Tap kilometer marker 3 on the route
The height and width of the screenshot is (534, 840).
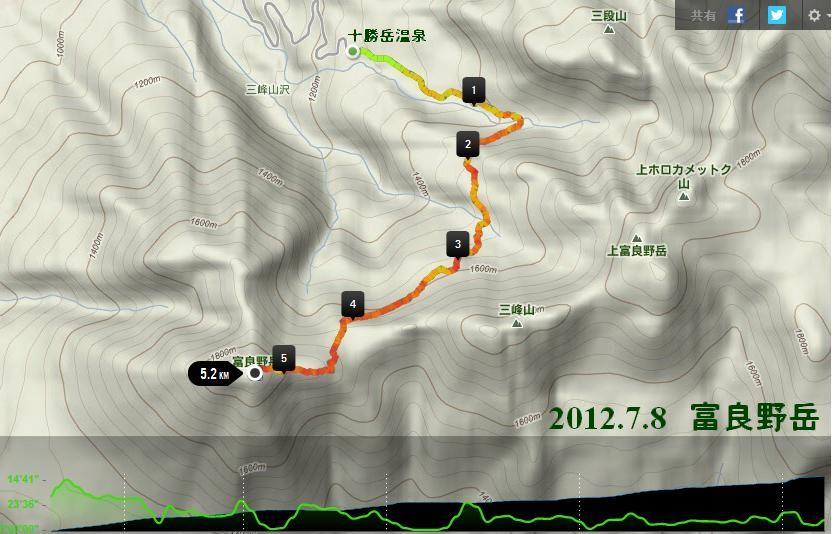(458, 243)
